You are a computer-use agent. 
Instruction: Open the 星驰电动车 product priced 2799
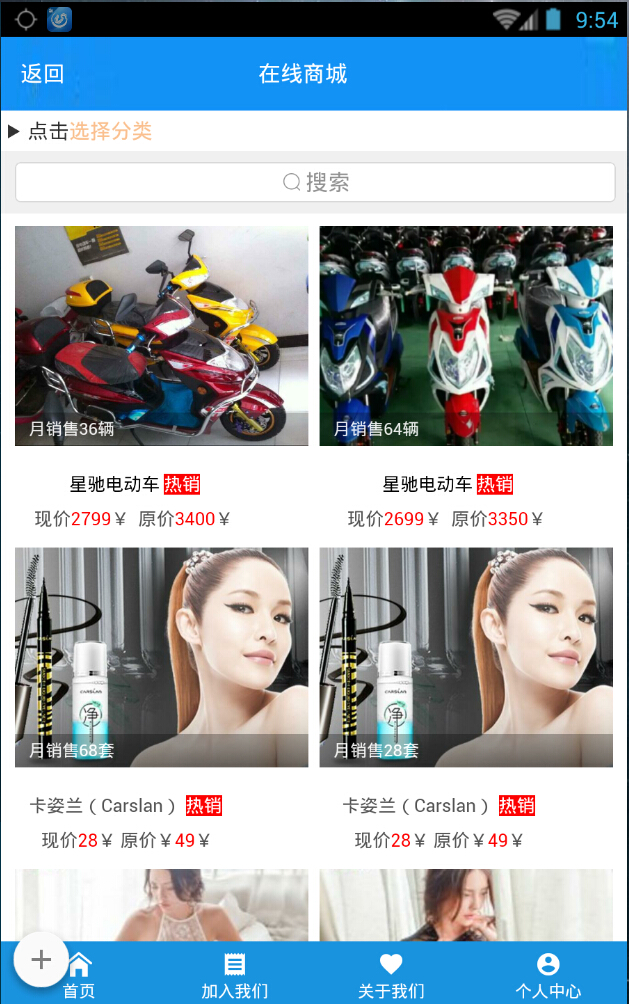click(x=162, y=336)
